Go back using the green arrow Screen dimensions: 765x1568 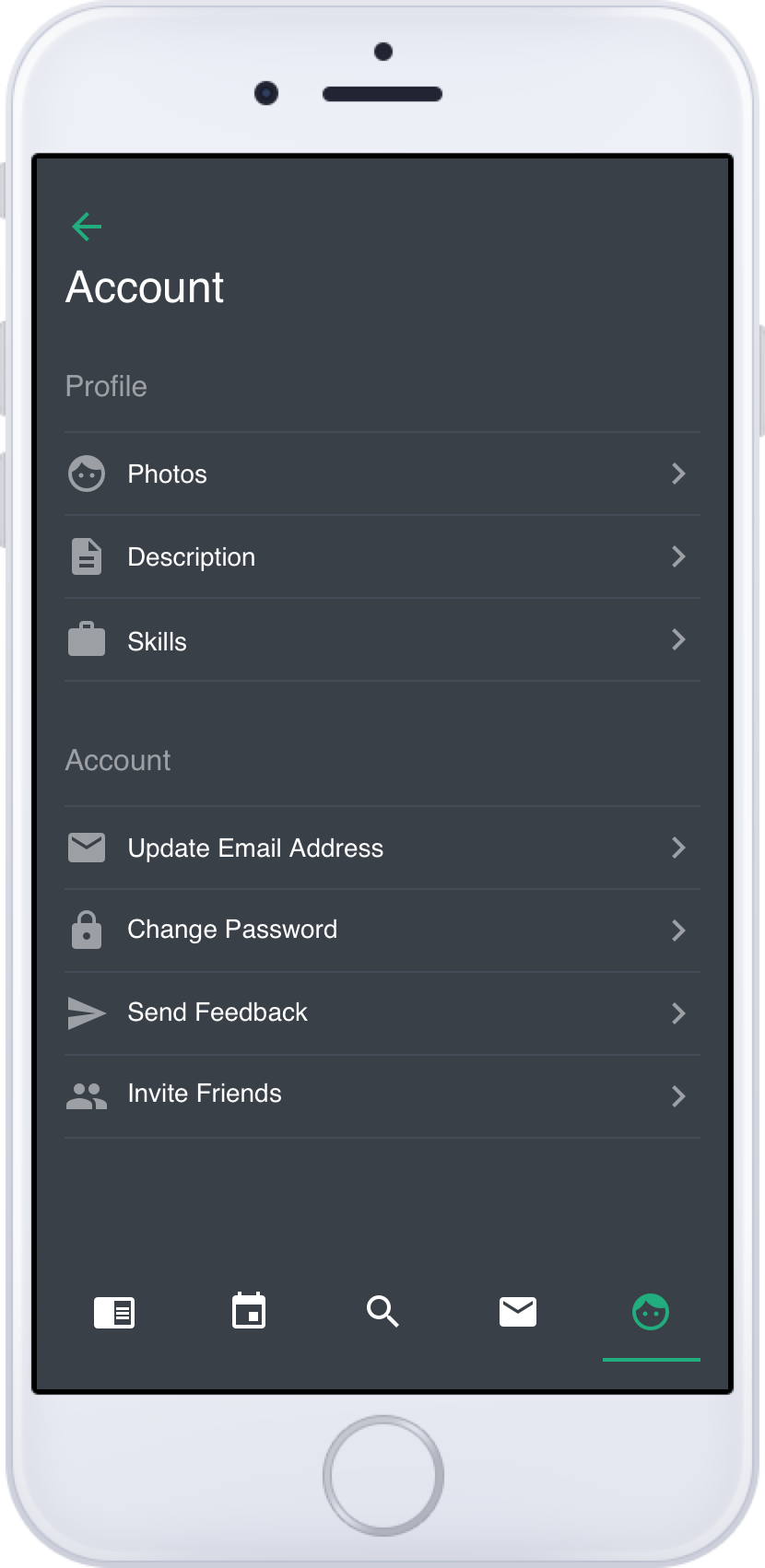click(87, 226)
